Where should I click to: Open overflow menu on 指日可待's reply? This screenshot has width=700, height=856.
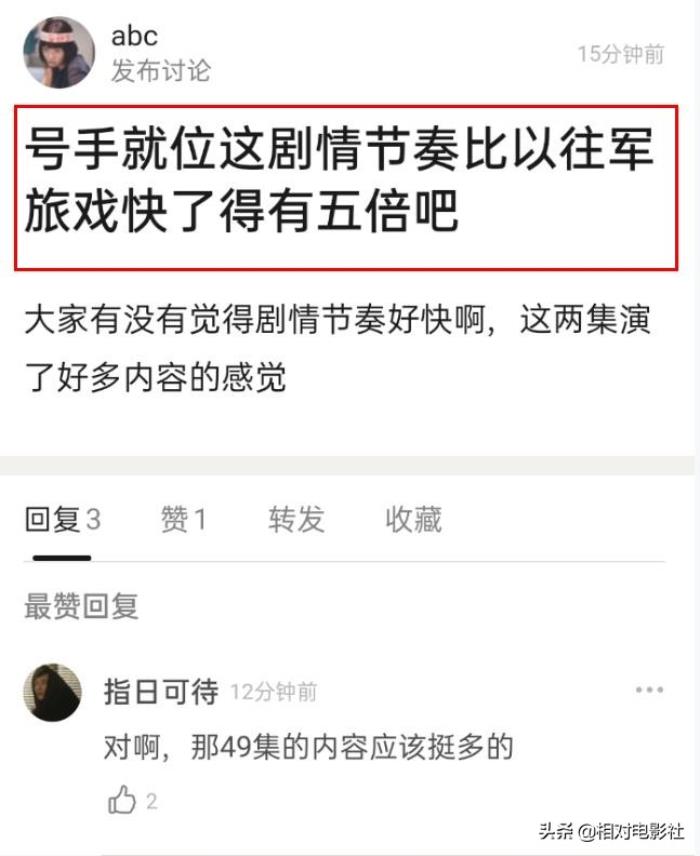click(649, 691)
